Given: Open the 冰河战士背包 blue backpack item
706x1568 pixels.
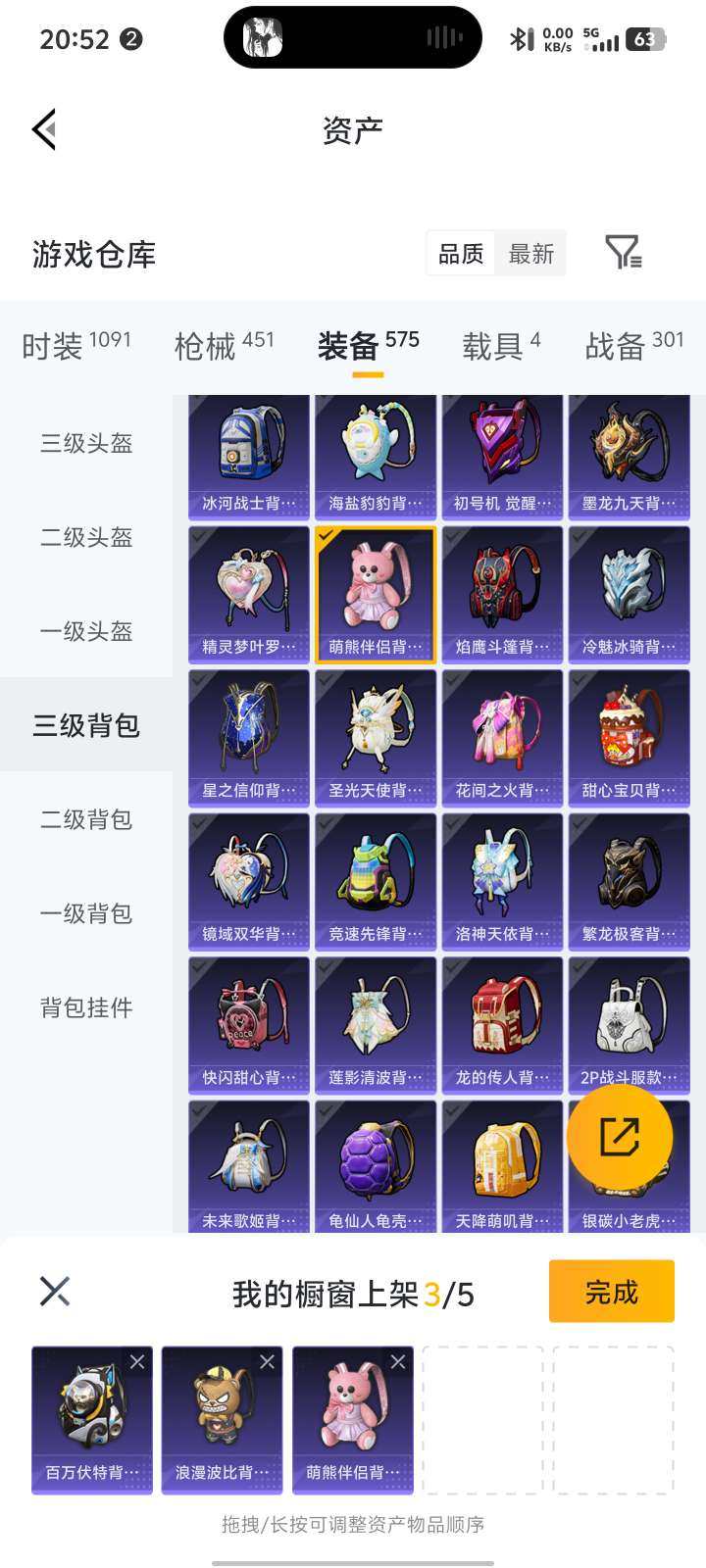Looking at the screenshot, I should point(248,446).
